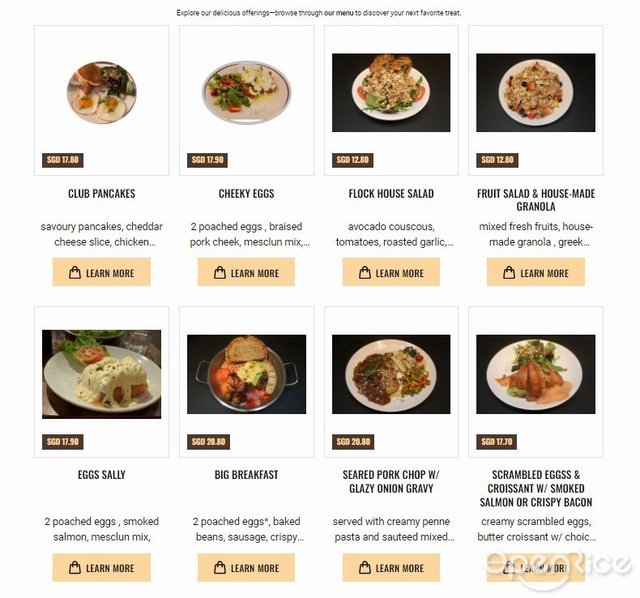Select Learn More under Flock House Salad
Screen dimensions: 640x598
tap(391, 273)
